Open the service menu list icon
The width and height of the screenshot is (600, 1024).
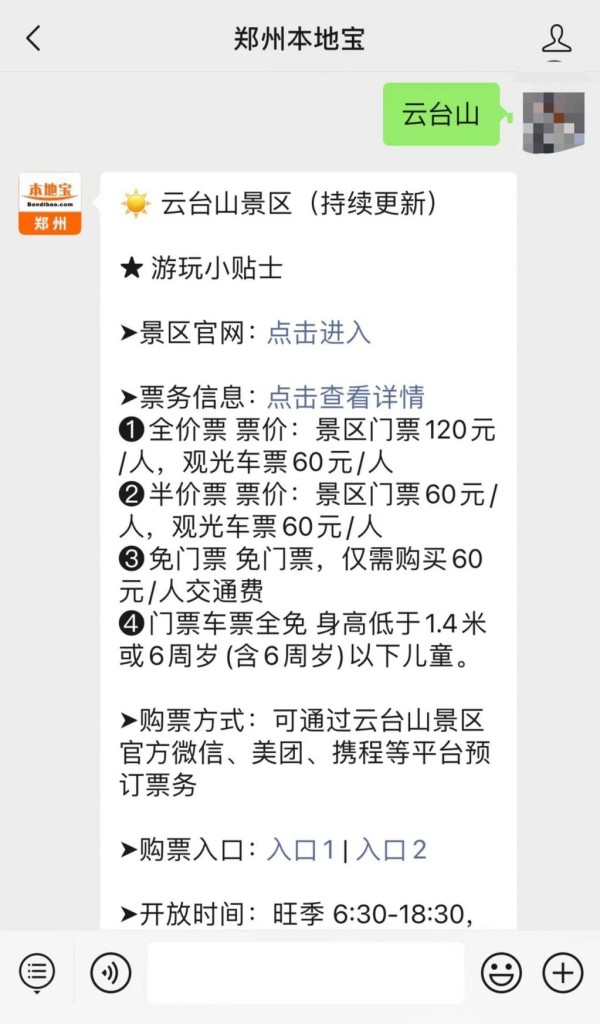[x=37, y=971]
